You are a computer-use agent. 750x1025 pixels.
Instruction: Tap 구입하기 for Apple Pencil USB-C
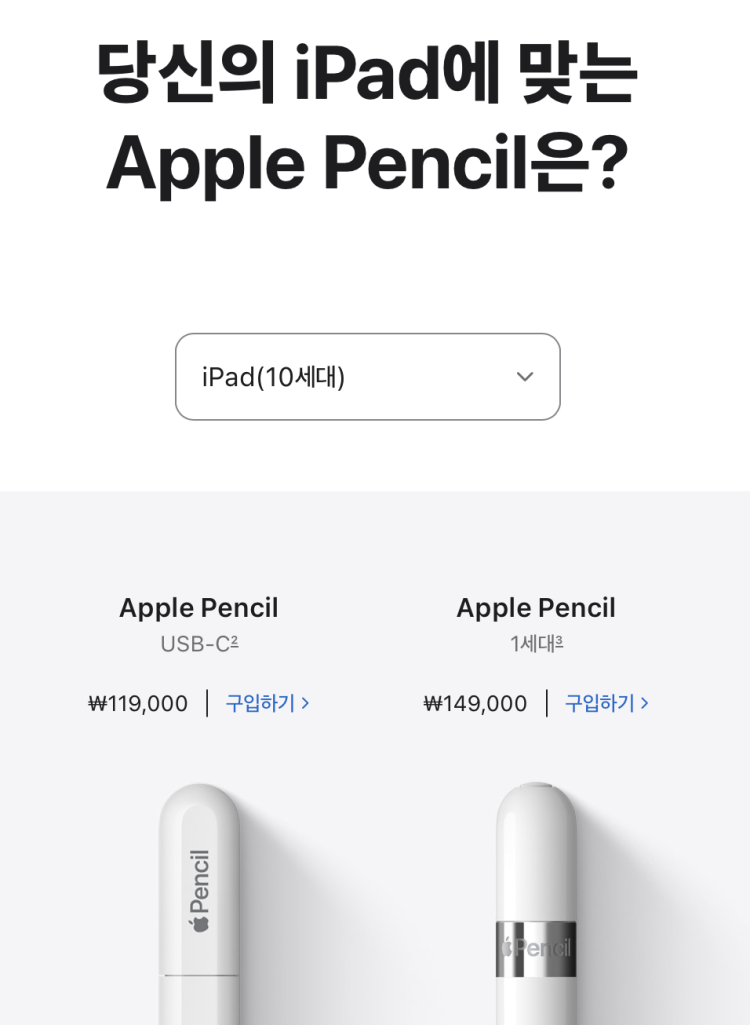click(267, 703)
